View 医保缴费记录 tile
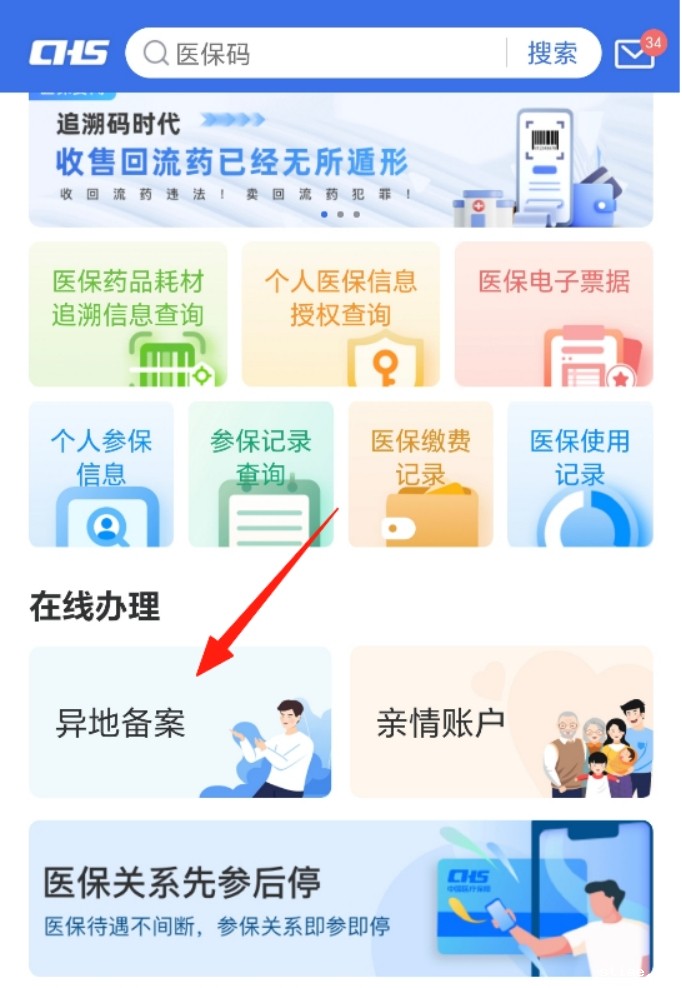 pos(420,474)
